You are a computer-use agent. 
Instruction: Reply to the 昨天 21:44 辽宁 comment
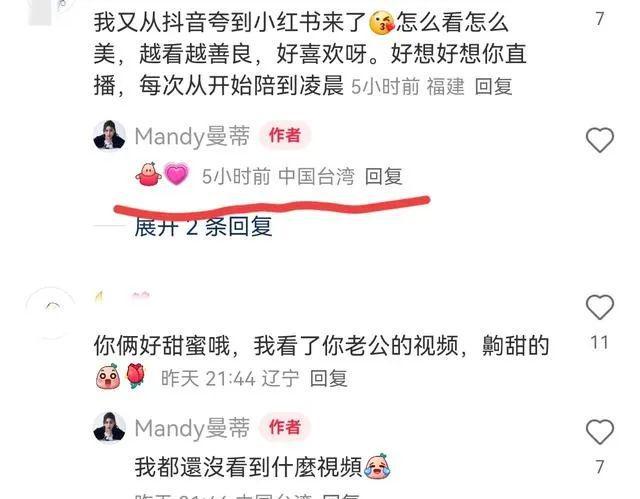coord(329,378)
